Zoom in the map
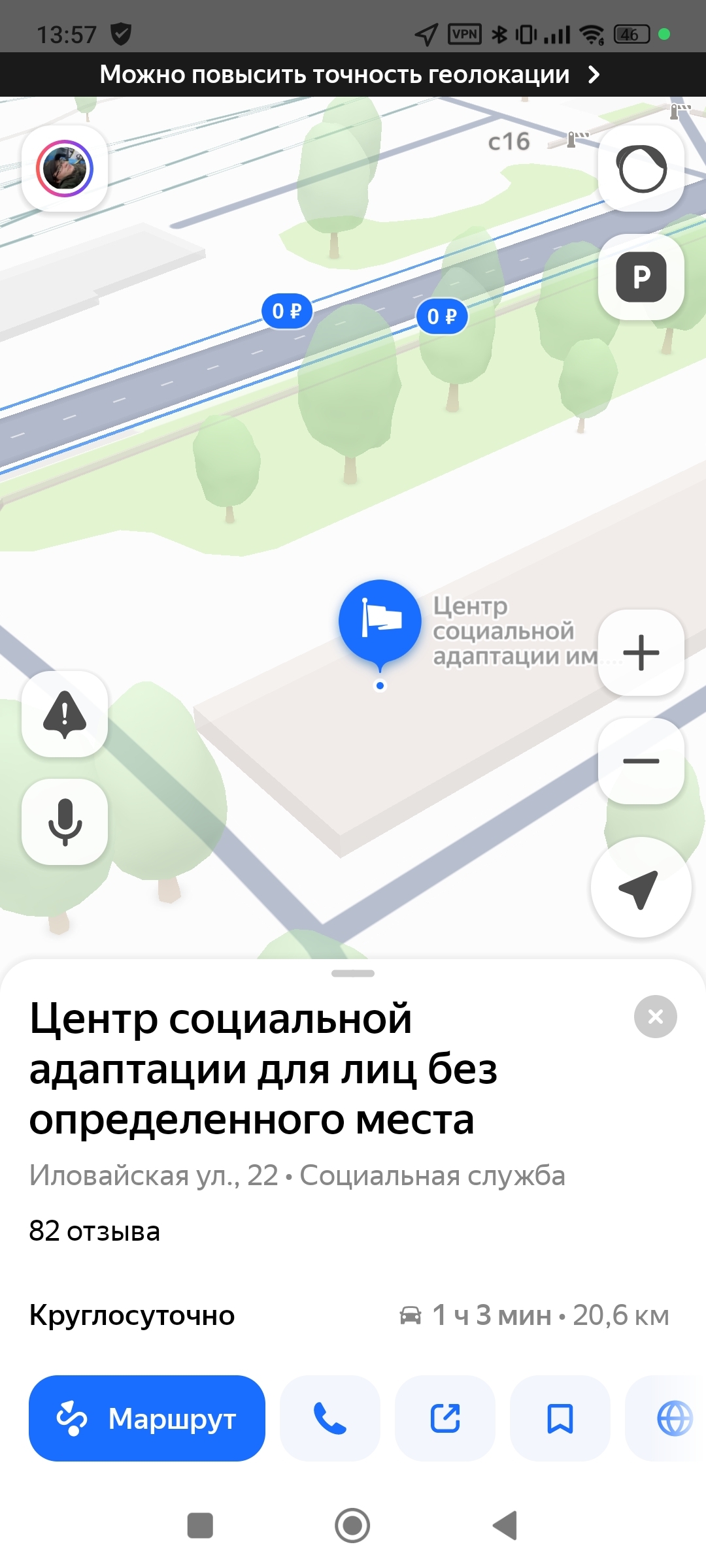706x1568 pixels. [x=641, y=652]
